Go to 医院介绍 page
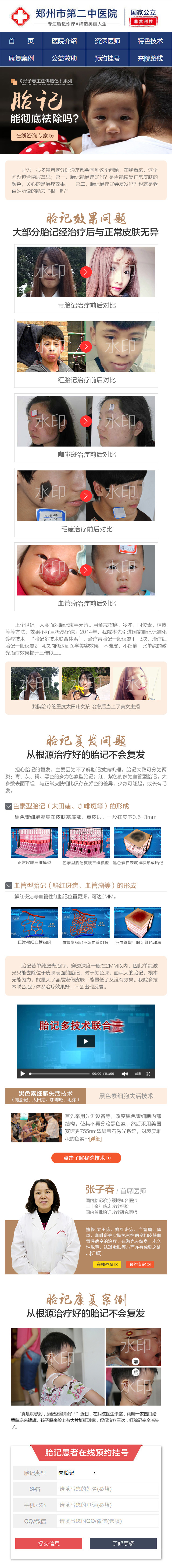Viewport: 172px width, 1568px height. [x=64, y=41]
